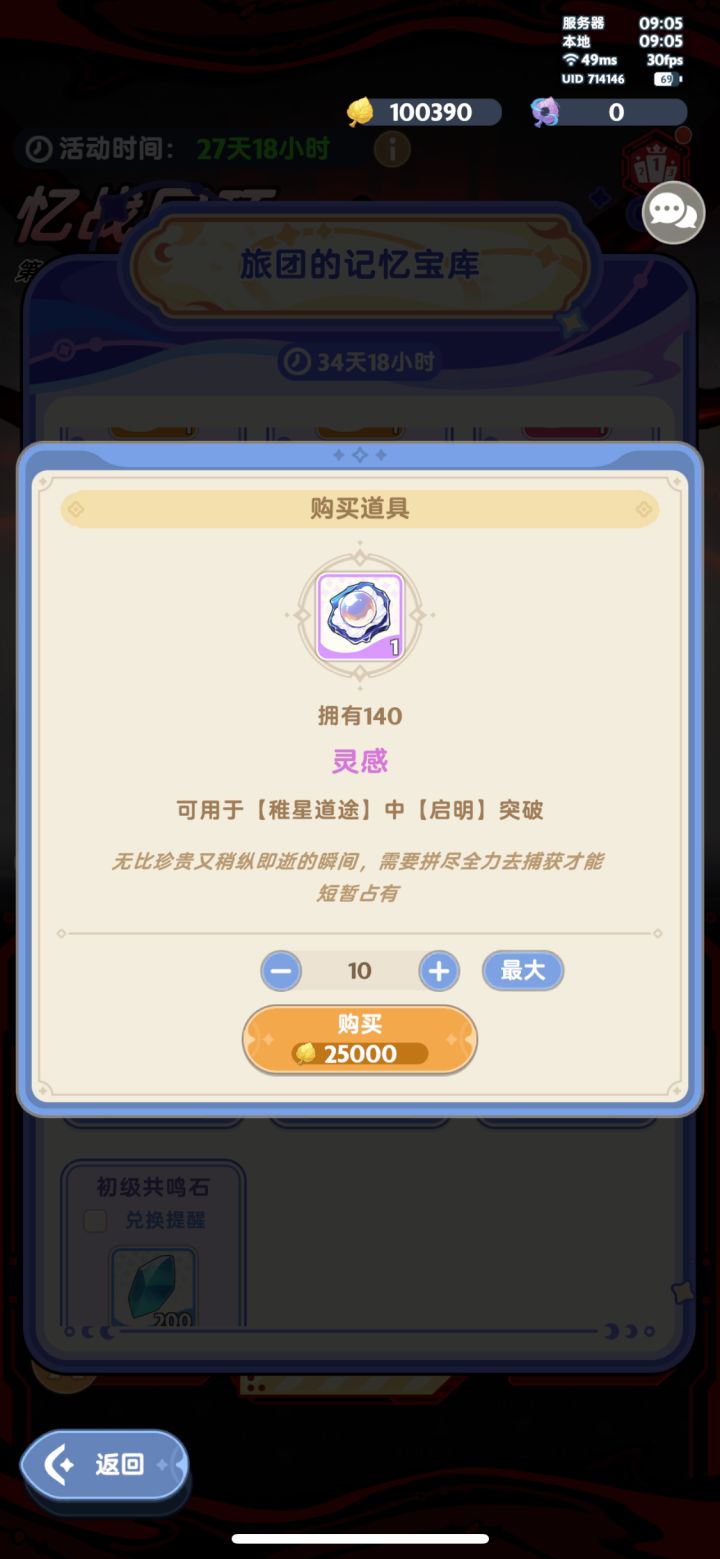Screen dimensions: 720x1559
Task: Open the activity info icon
Action: click(x=390, y=149)
